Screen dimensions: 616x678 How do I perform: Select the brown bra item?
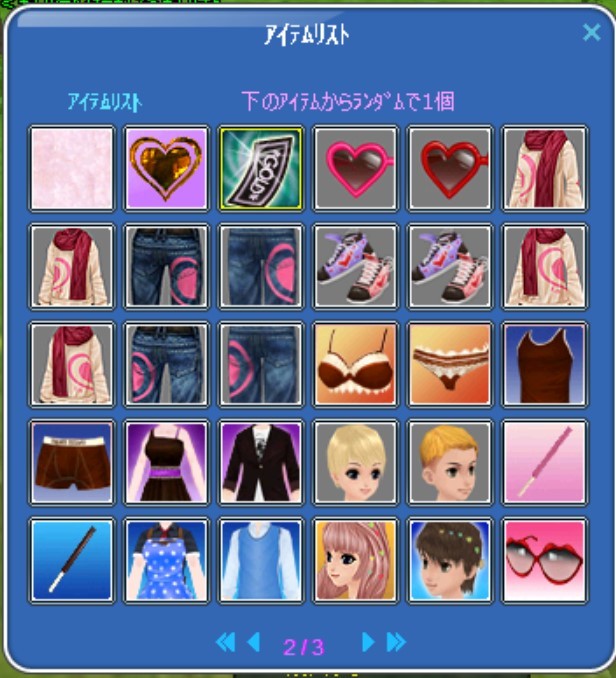pos(356,364)
